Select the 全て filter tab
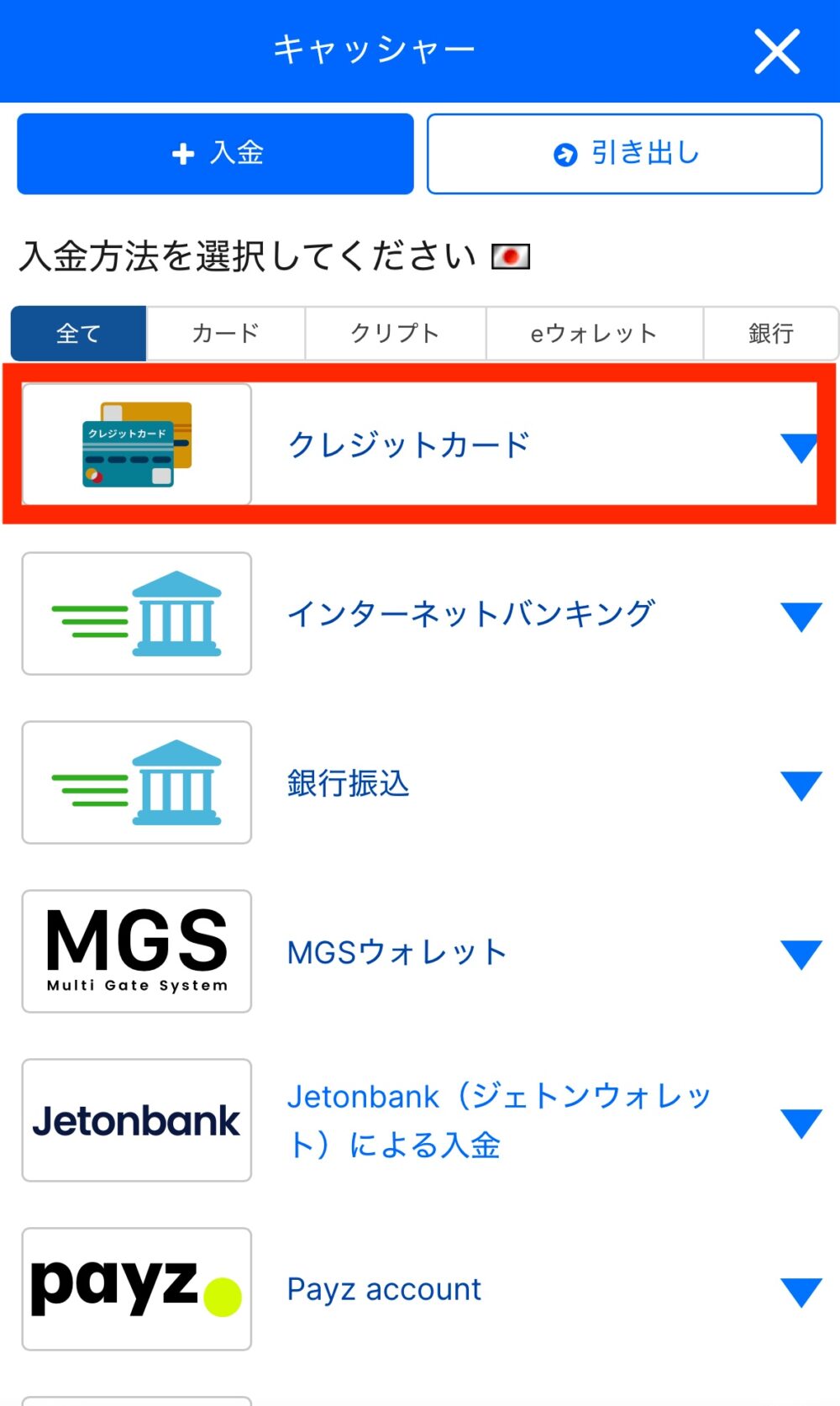Viewport: 840px width, 1406px height. tap(79, 334)
